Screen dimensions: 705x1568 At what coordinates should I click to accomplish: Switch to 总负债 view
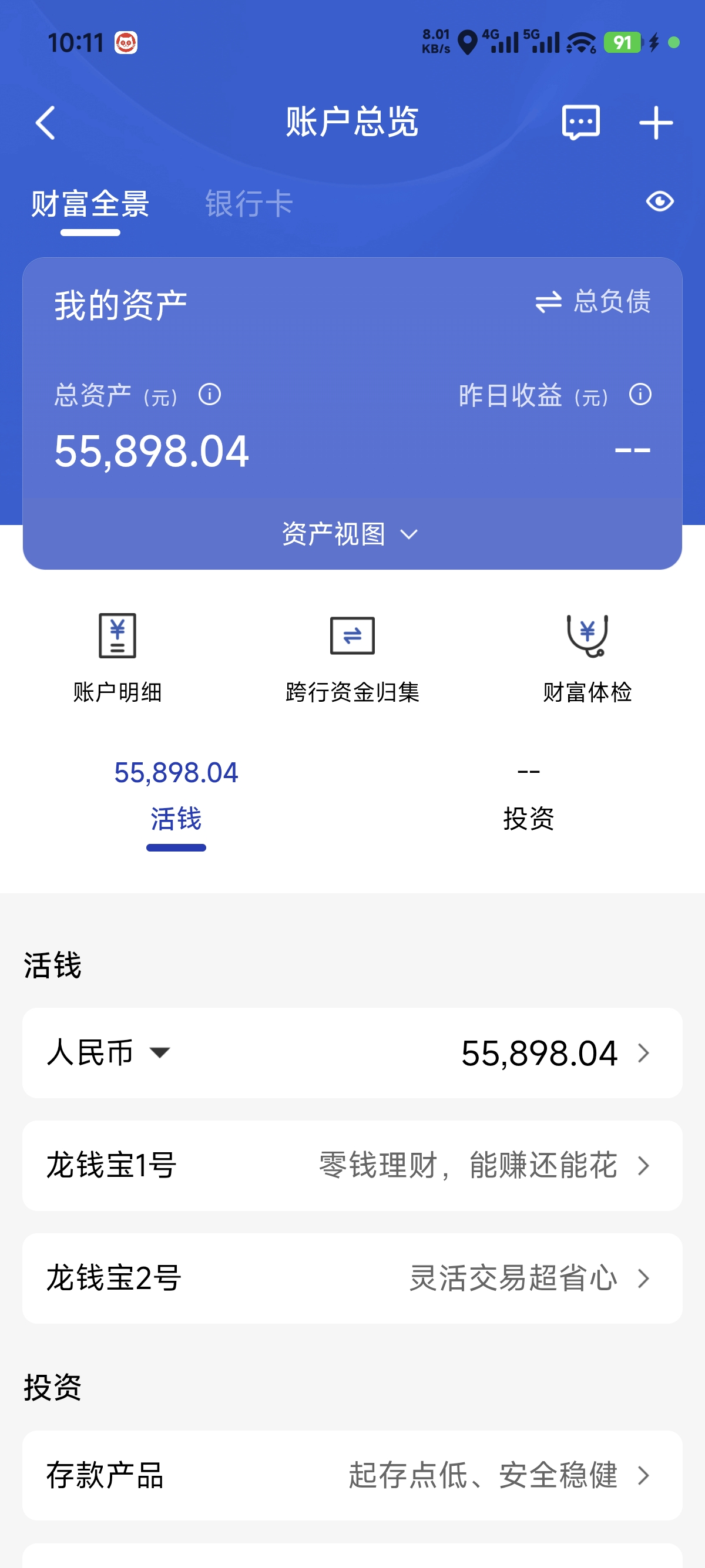pyautogui.click(x=593, y=301)
